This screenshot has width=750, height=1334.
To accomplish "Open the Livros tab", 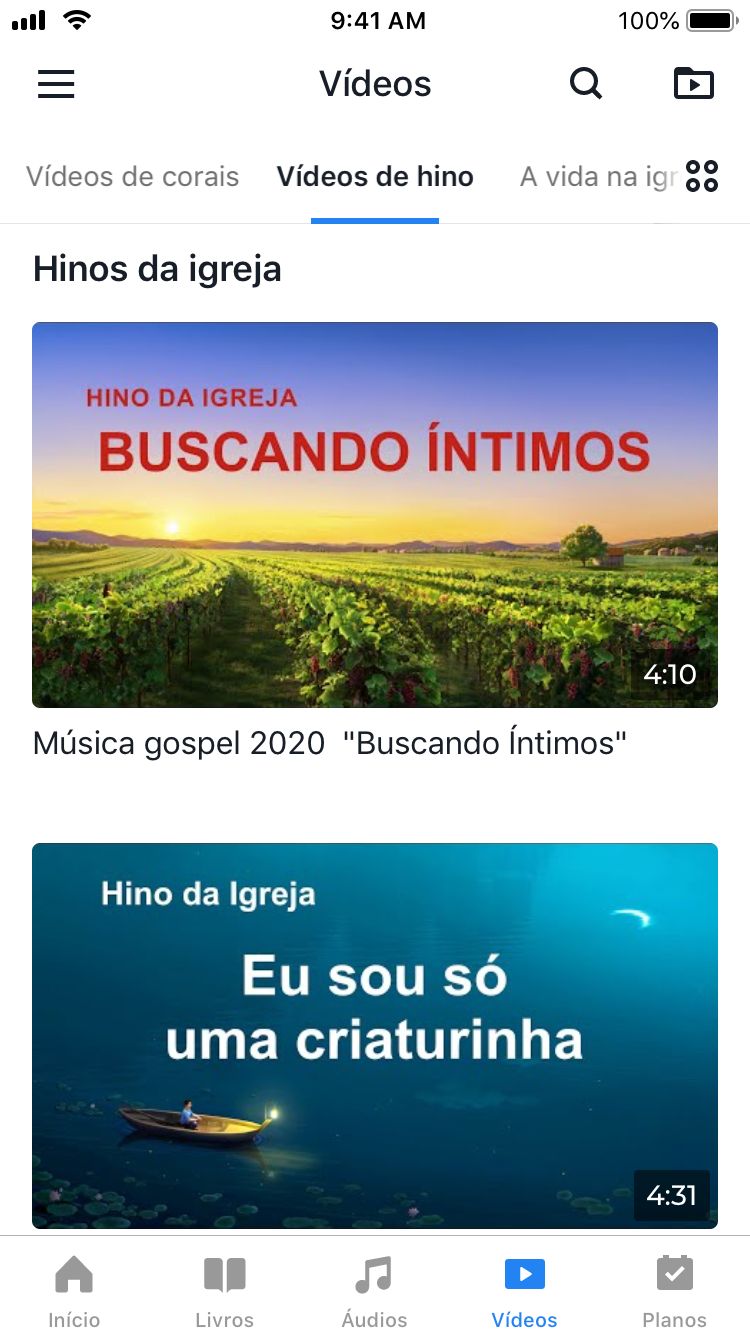I will pos(224,1290).
